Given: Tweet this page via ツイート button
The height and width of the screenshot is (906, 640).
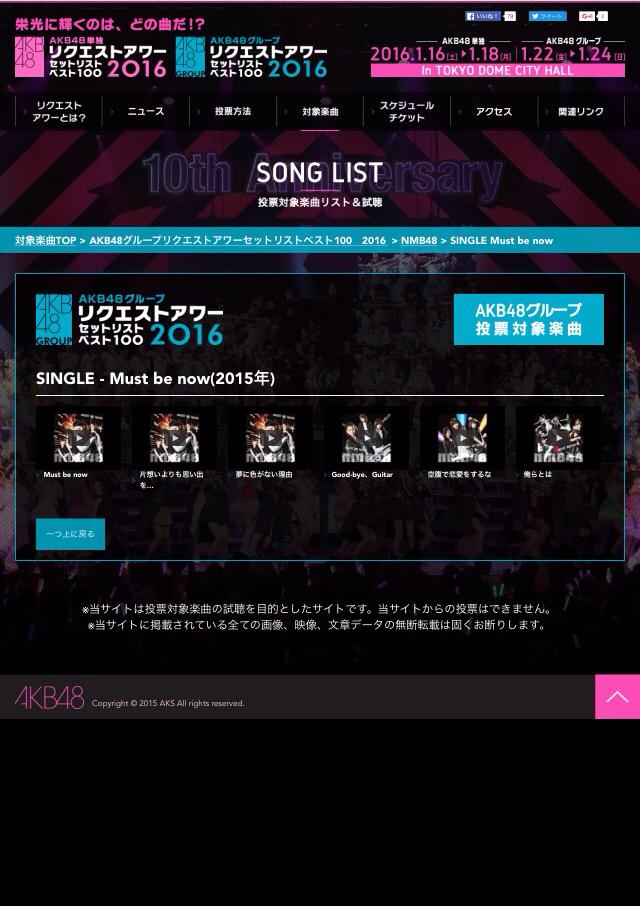Looking at the screenshot, I should [547, 17].
